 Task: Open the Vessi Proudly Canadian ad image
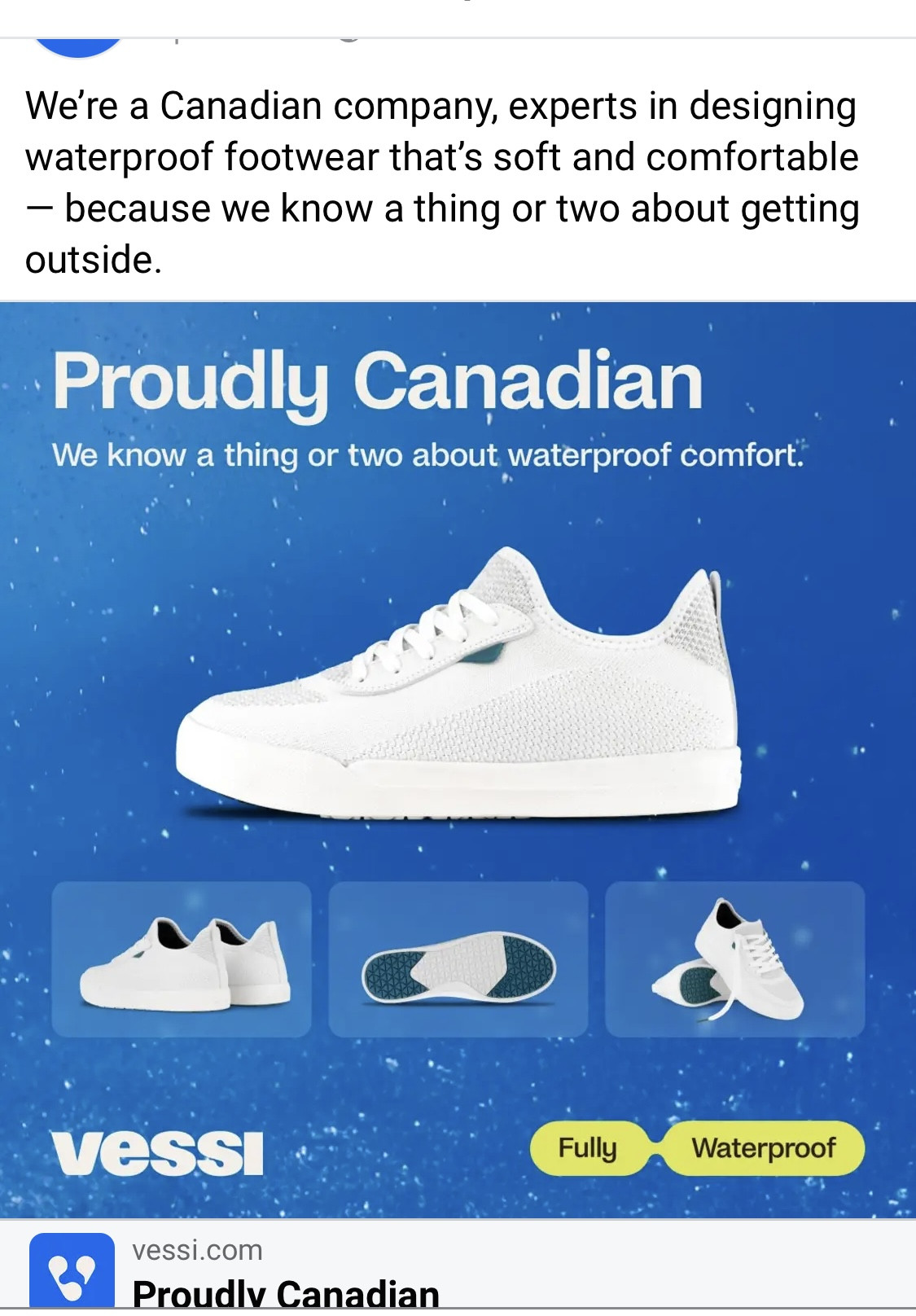pyautogui.click(x=458, y=759)
